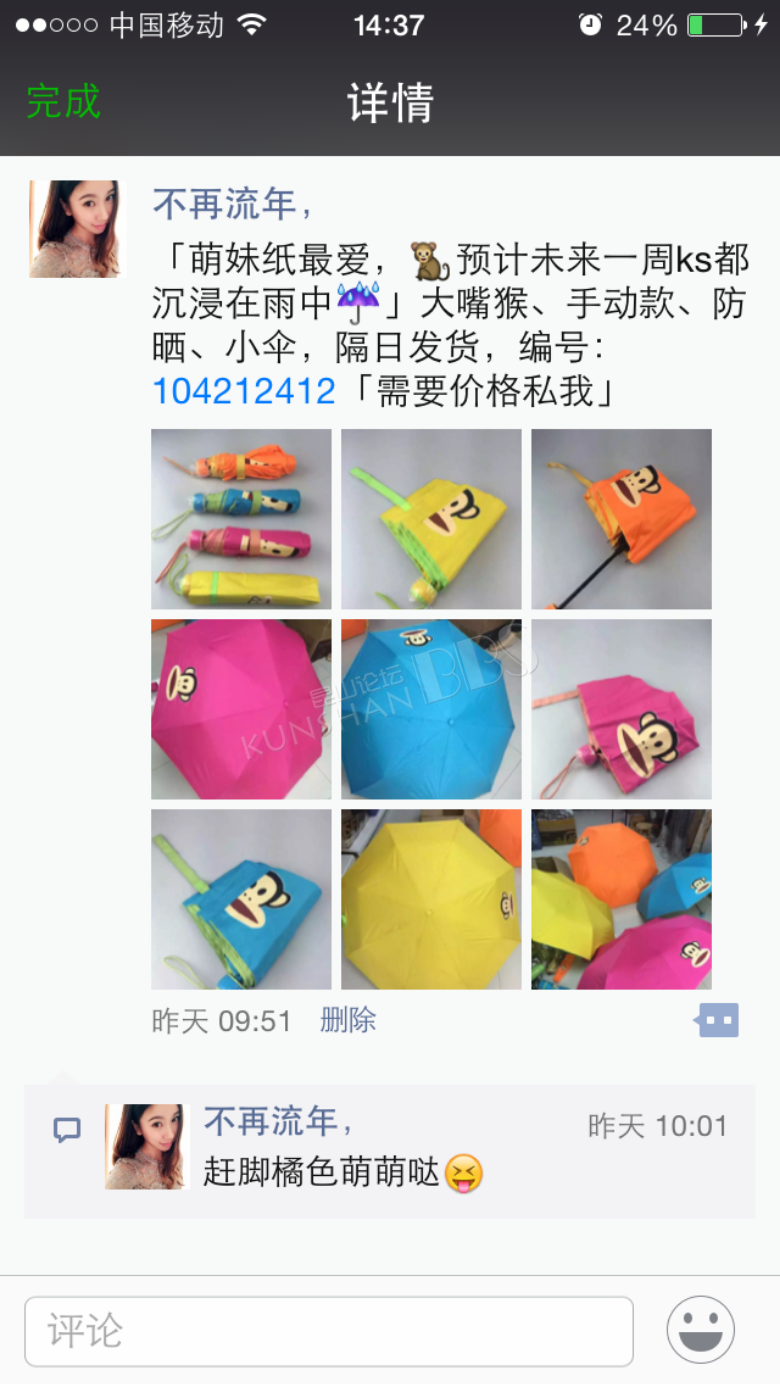Delete this post with 删除
Viewport: 780px width, 1384px height.
coord(348,1020)
